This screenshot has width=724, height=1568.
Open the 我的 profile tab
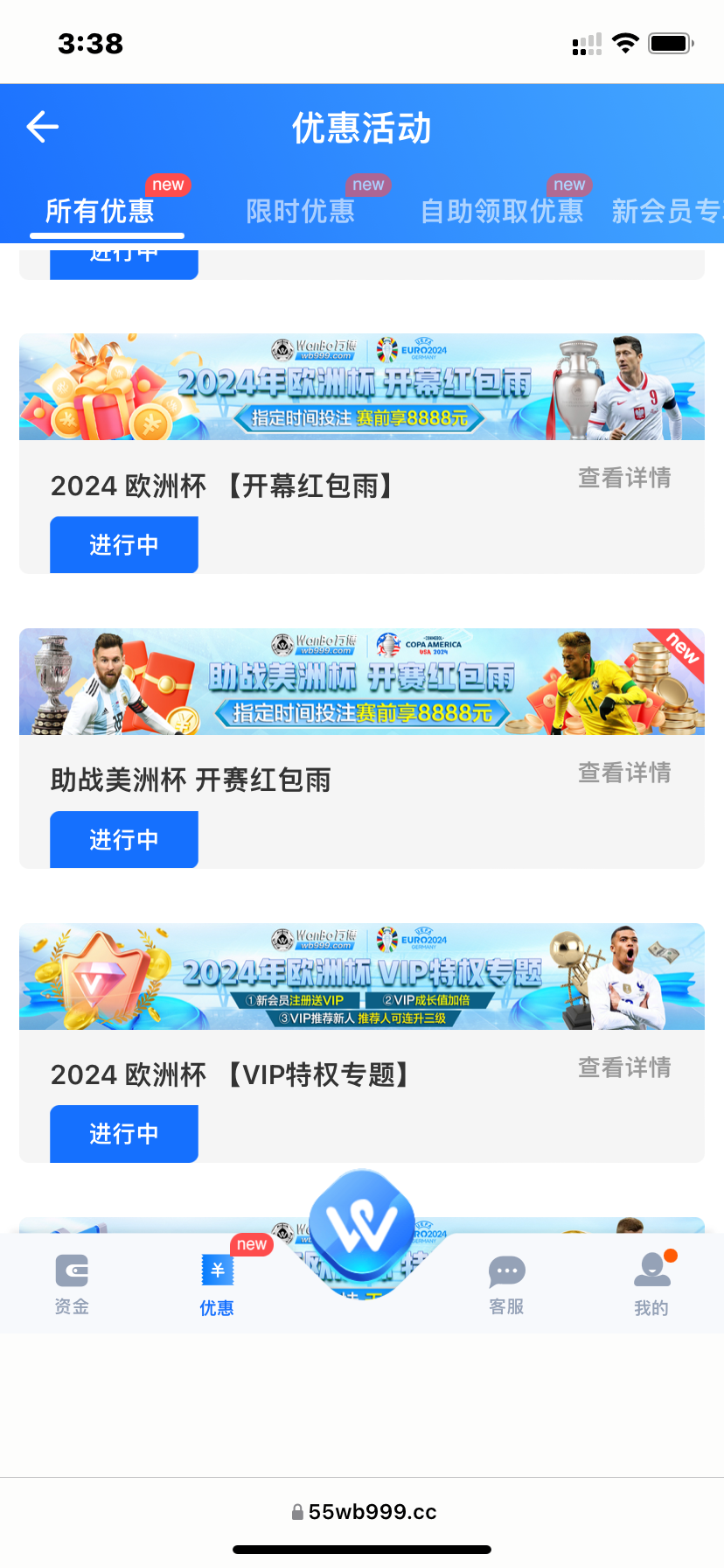coord(651,1284)
